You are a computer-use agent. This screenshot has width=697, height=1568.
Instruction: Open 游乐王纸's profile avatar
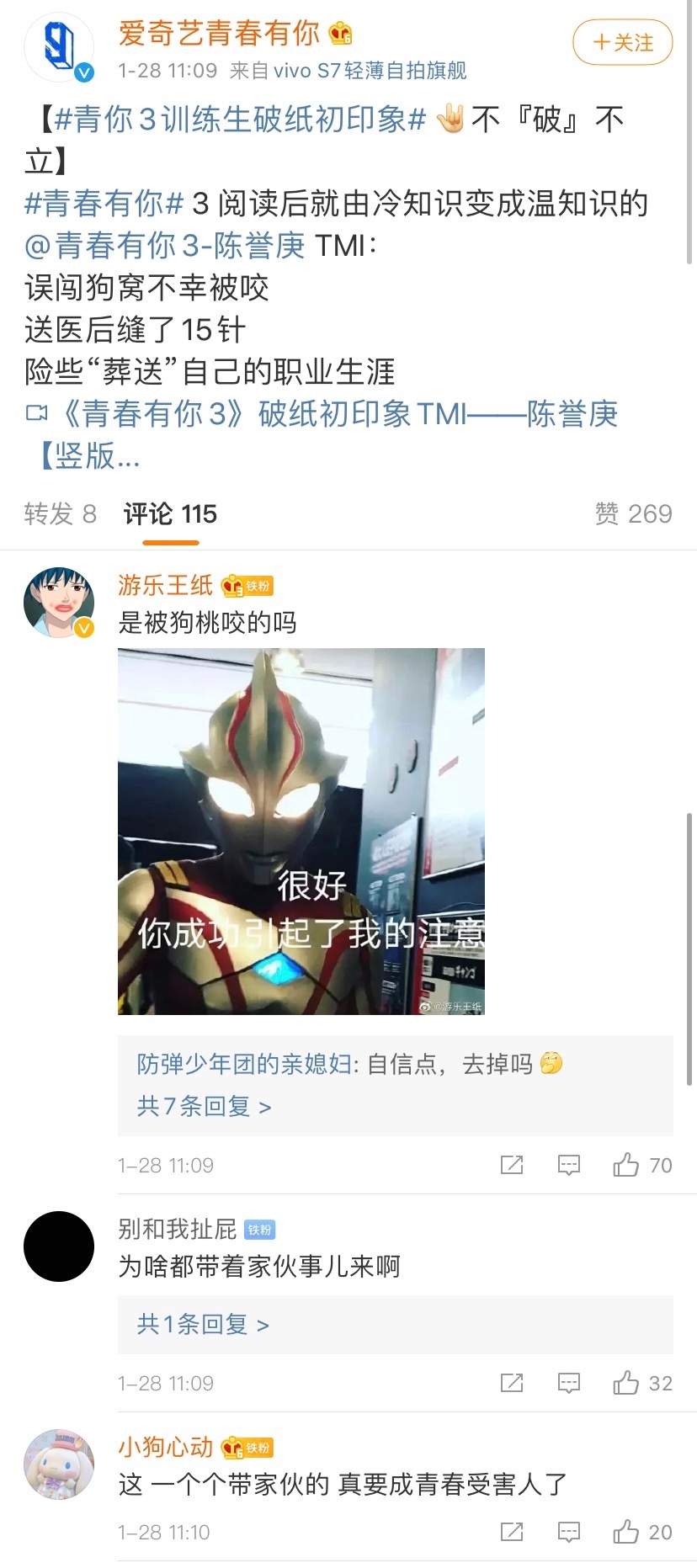pyautogui.click(x=58, y=603)
